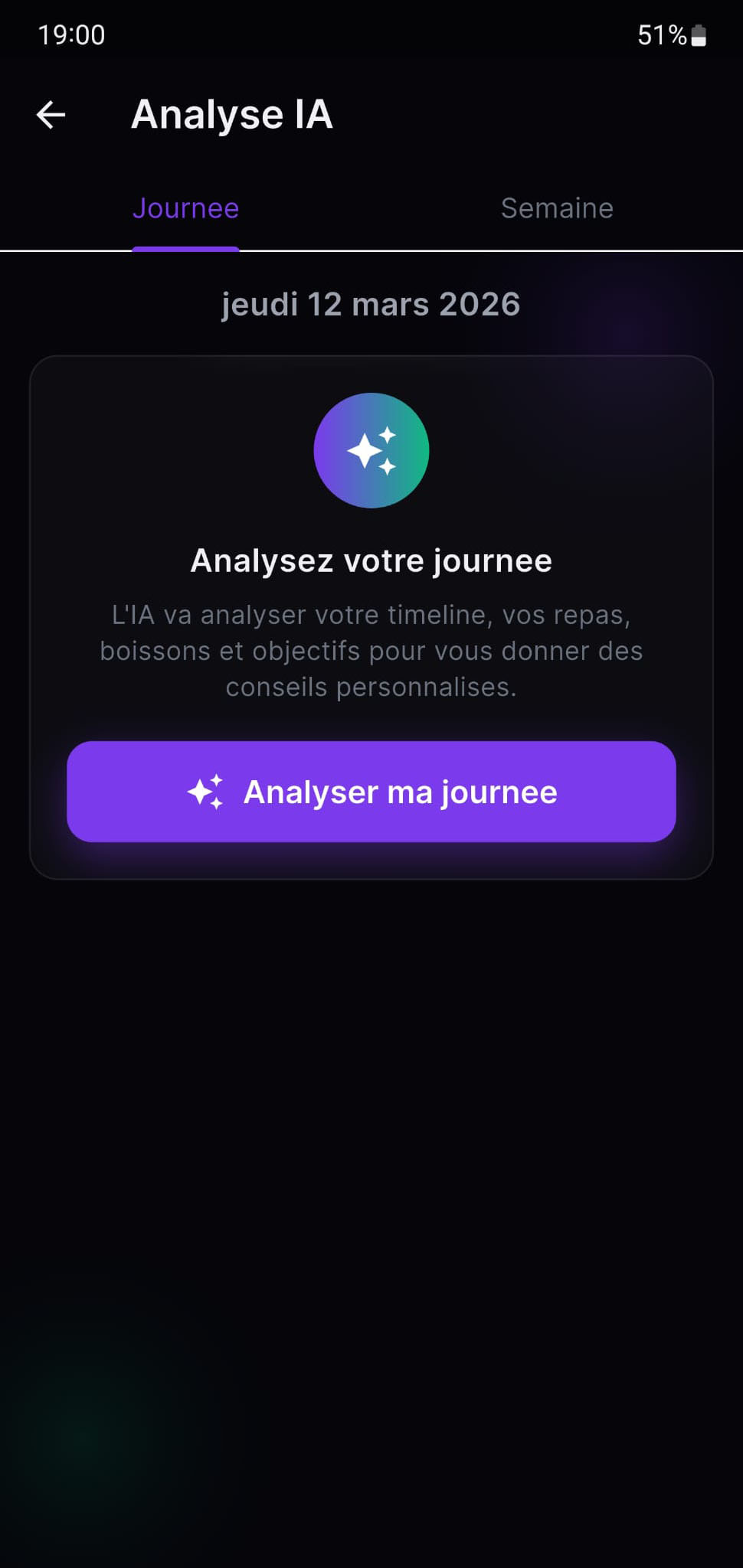743x1568 pixels.
Task: Switch to the Semaine tab
Action: click(x=557, y=207)
